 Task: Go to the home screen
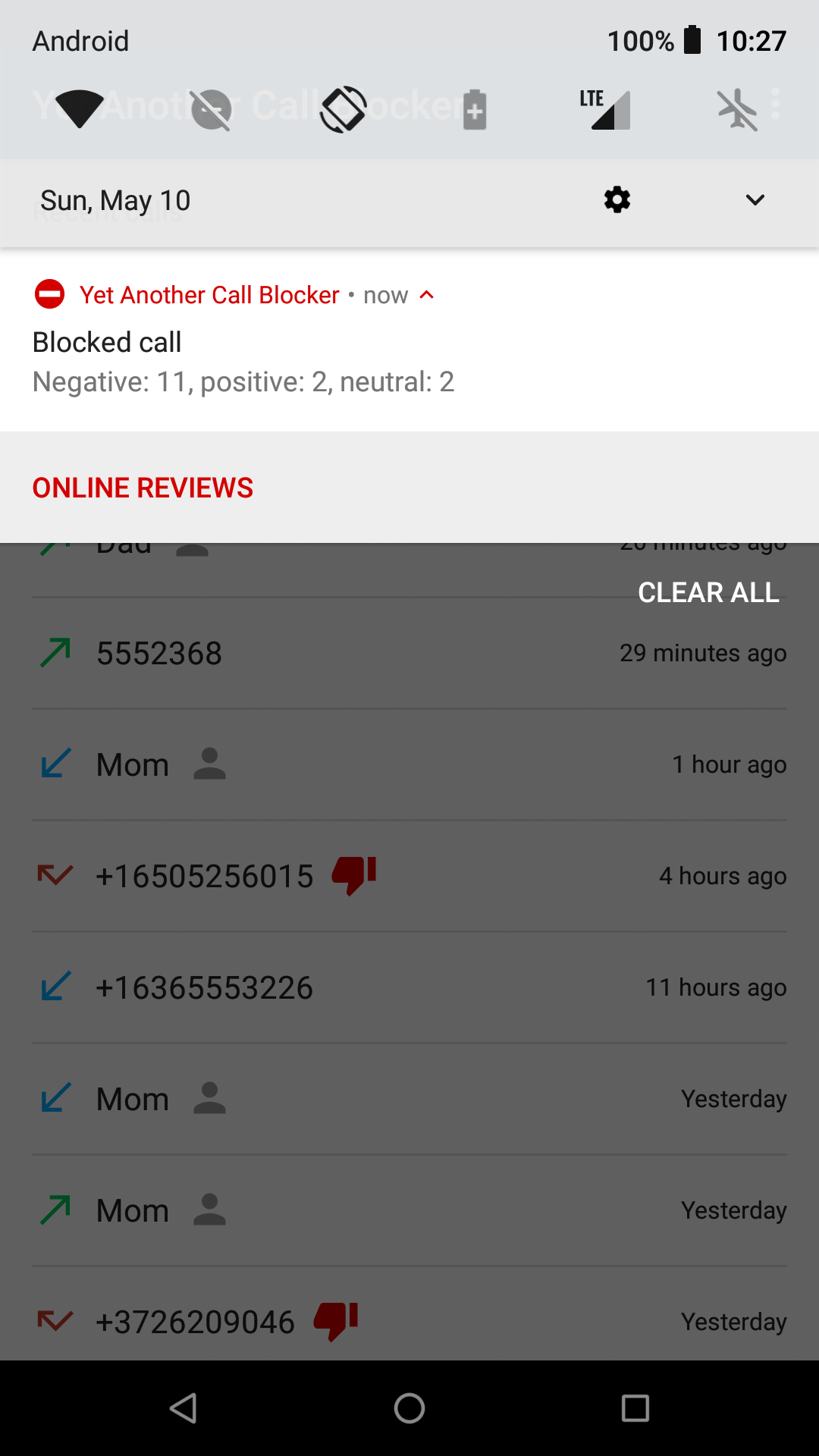(409, 1408)
